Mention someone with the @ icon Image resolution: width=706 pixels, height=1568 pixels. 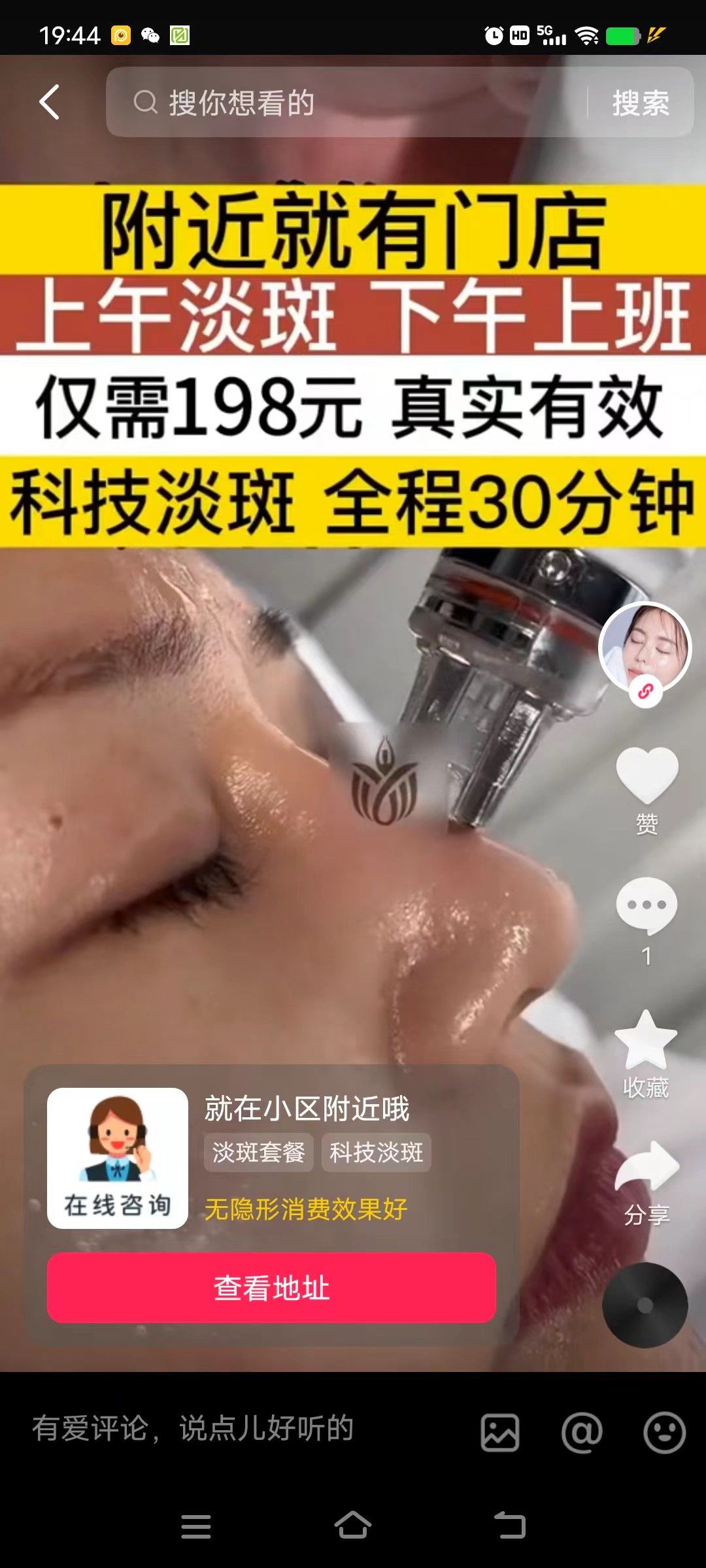[582, 1433]
